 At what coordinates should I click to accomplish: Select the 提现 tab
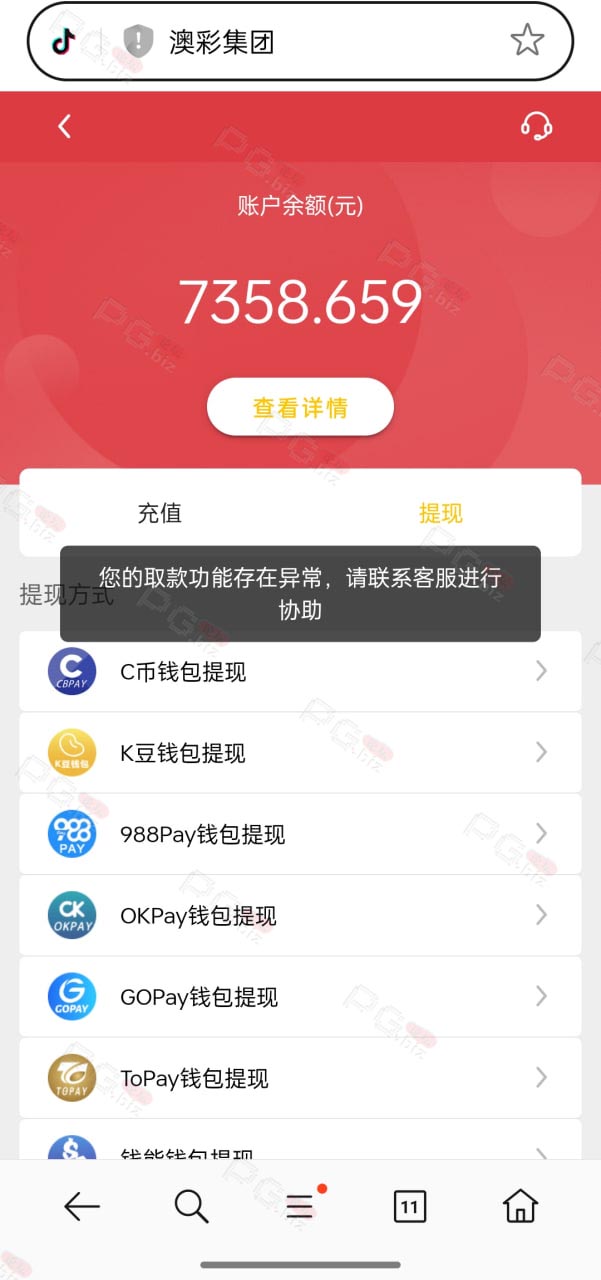440,513
